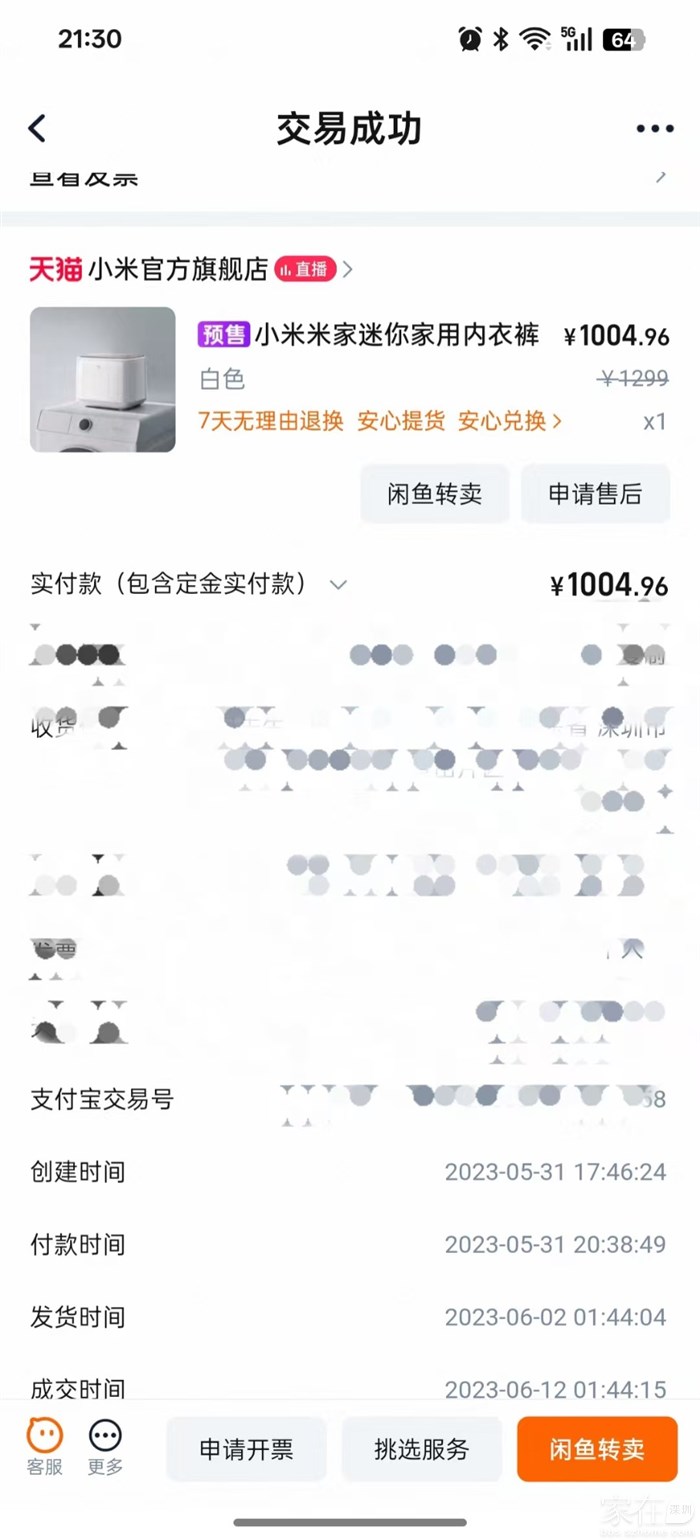
Task: Expand 实付款 payment breakdown
Action: pos(338,585)
